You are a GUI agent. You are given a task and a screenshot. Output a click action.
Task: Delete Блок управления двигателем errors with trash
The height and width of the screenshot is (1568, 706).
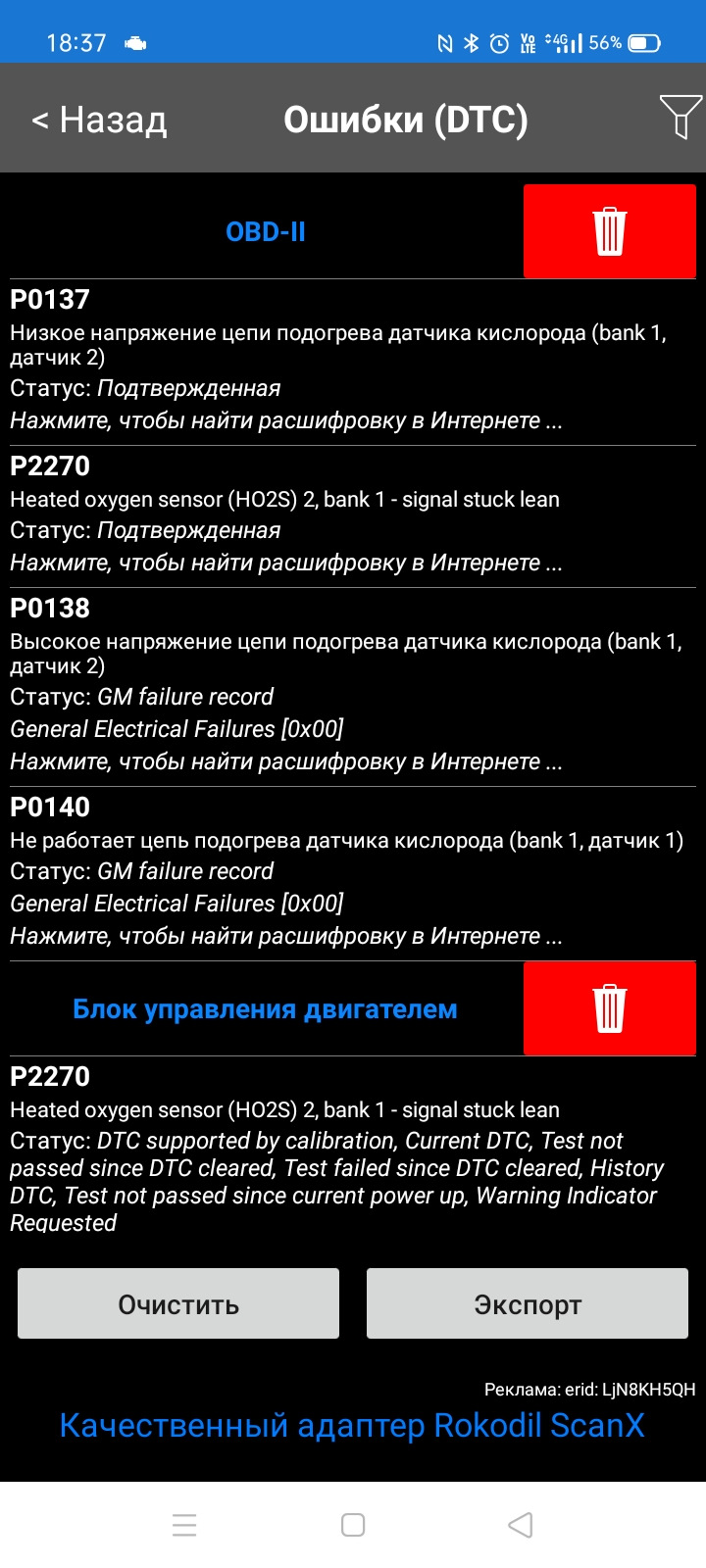609,1008
